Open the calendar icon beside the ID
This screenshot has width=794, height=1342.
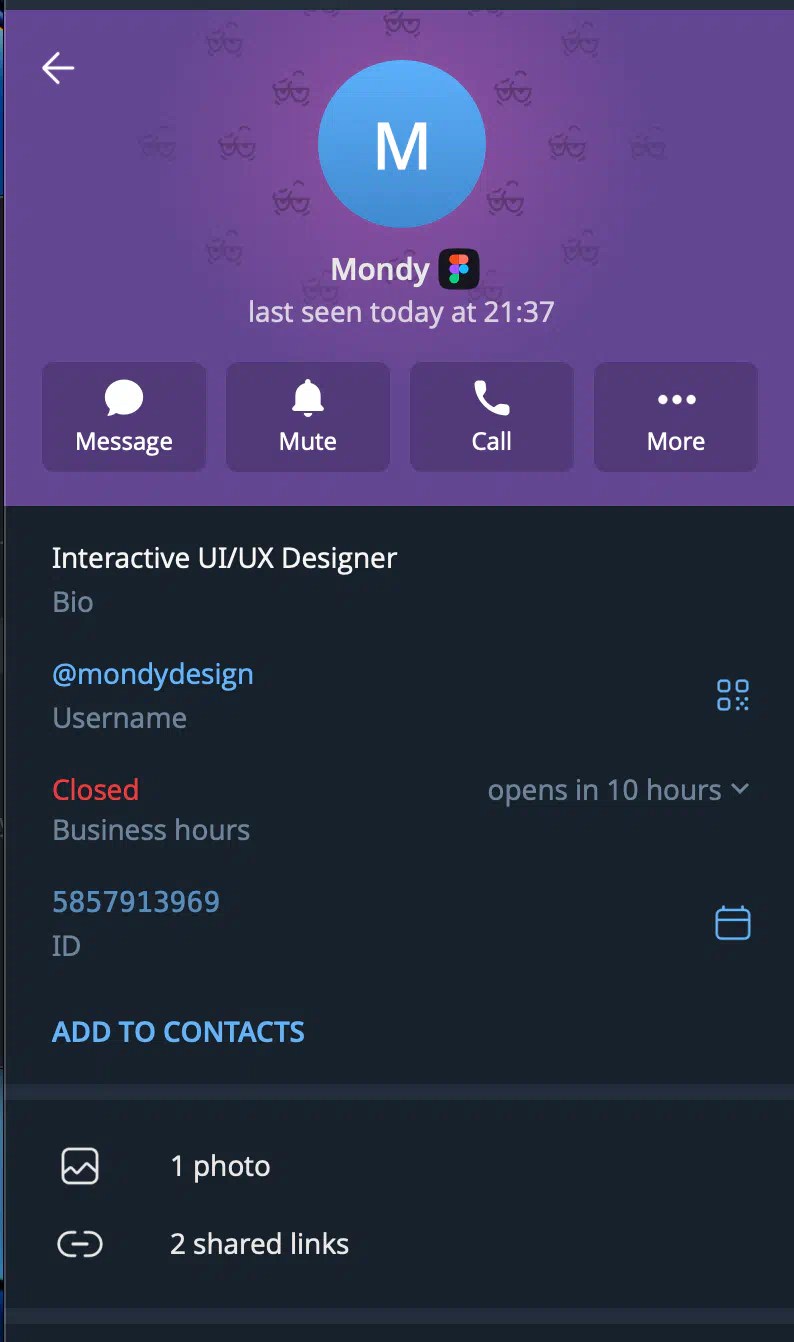tap(733, 922)
